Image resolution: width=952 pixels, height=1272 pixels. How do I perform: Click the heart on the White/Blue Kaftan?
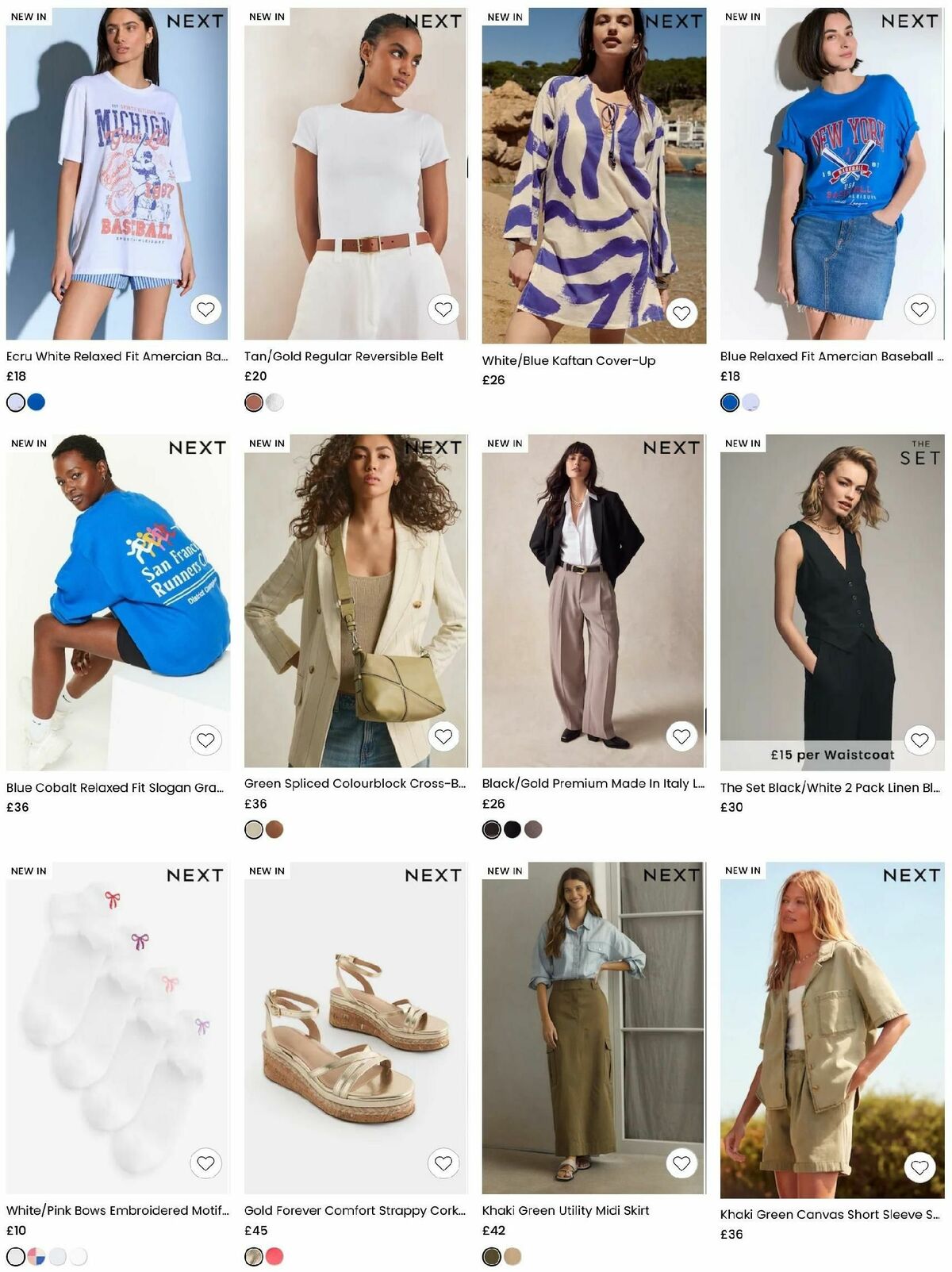point(681,311)
